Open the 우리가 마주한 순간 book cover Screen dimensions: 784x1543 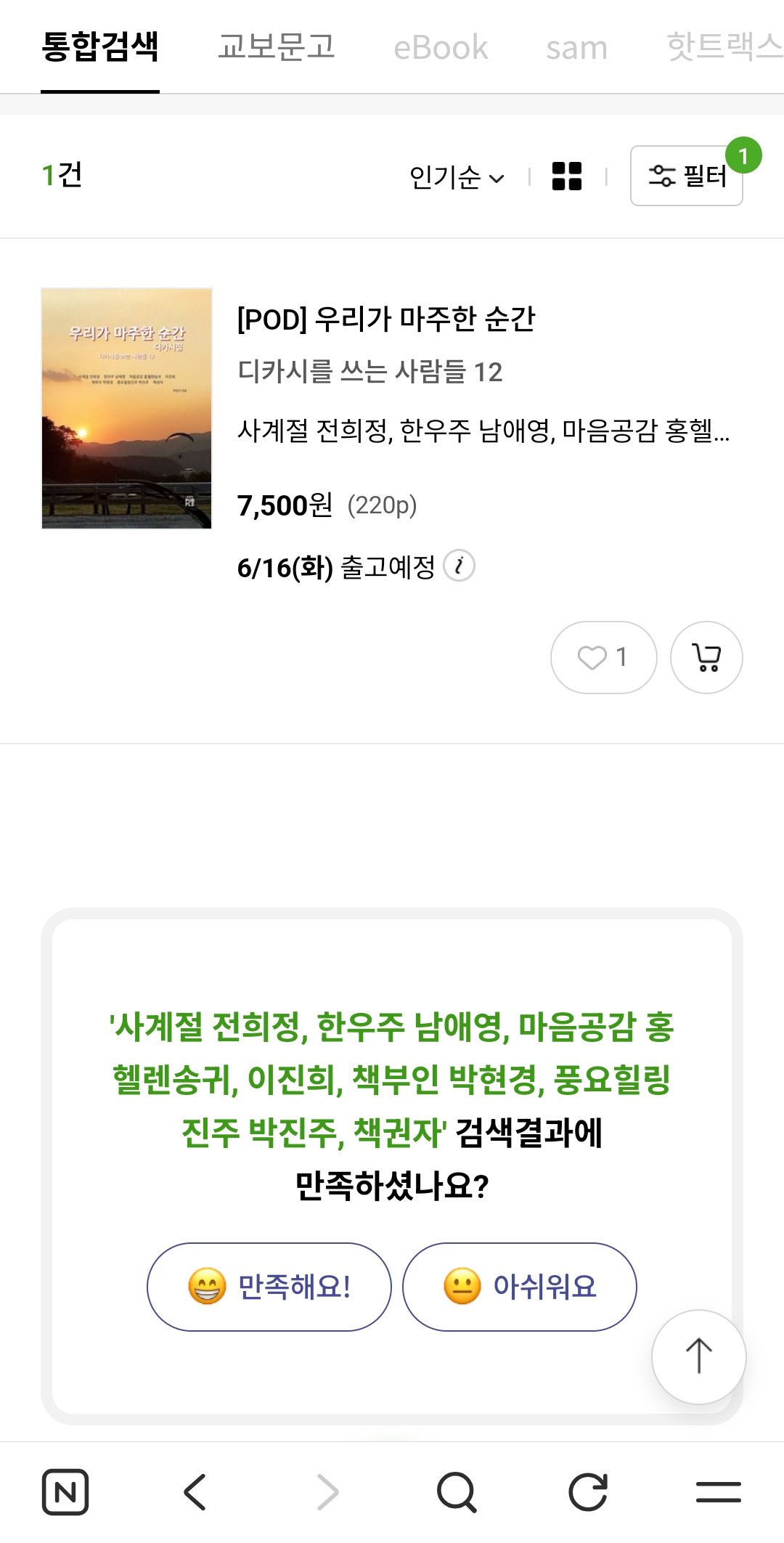[x=126, y=408]
